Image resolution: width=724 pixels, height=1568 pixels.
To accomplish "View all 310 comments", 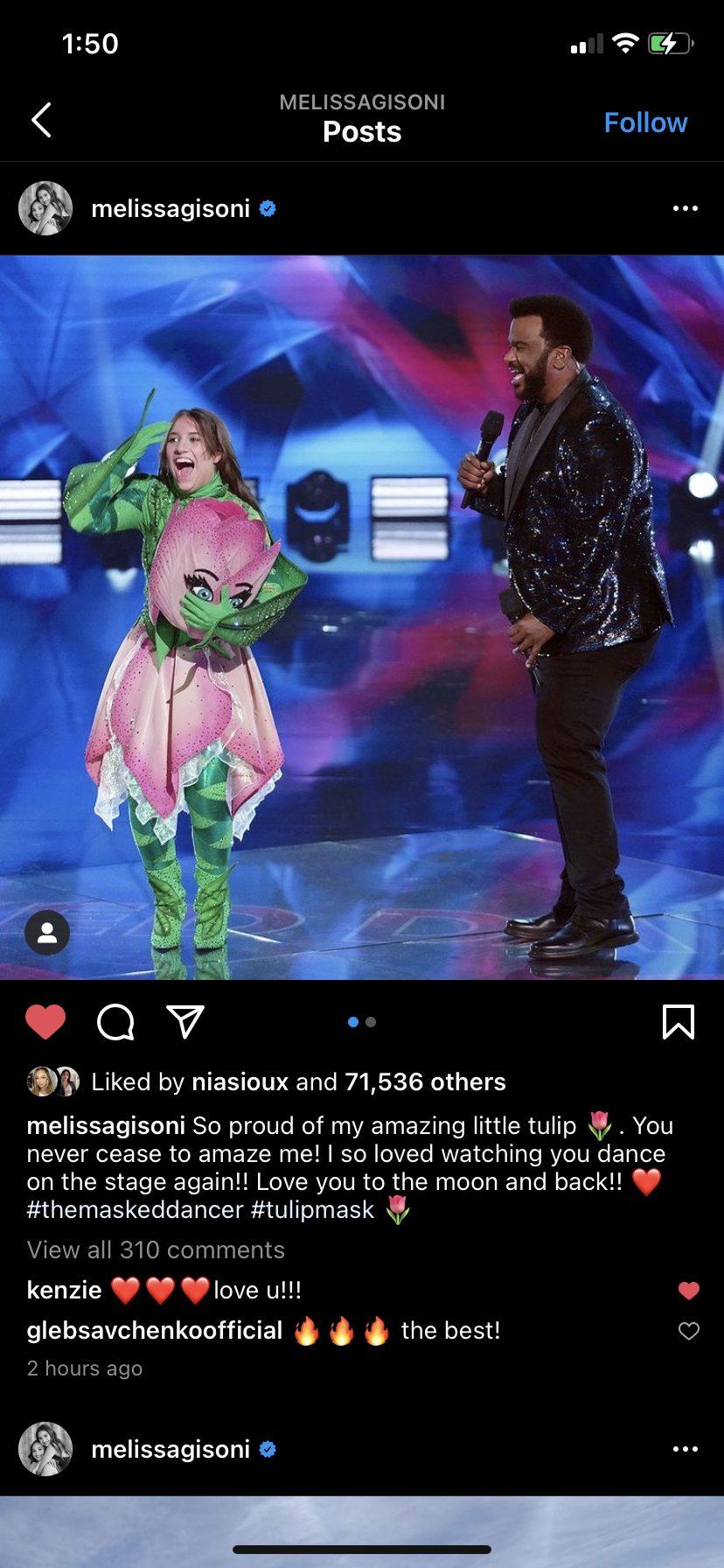I will pos(156,1250).
